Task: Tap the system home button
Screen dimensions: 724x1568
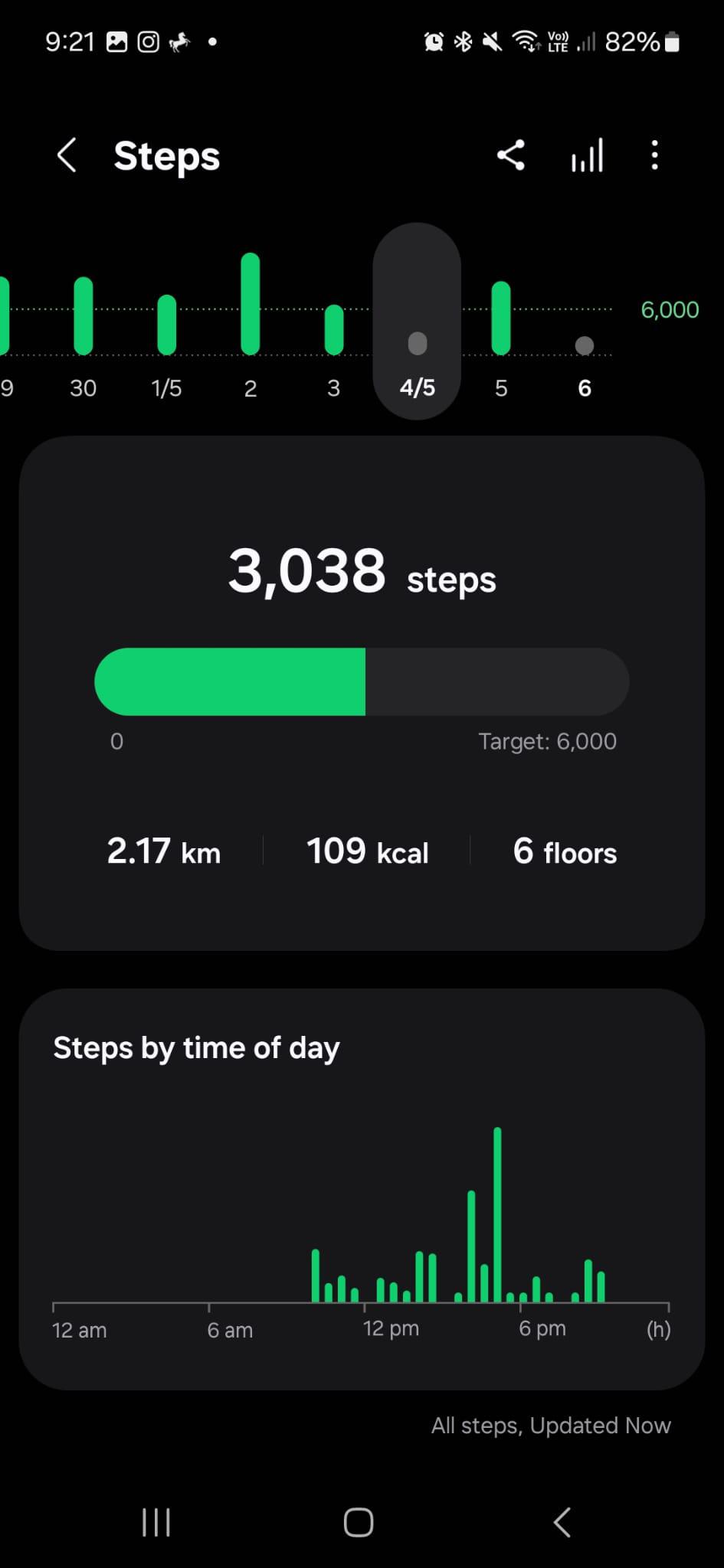Action: pos(359,1522)
